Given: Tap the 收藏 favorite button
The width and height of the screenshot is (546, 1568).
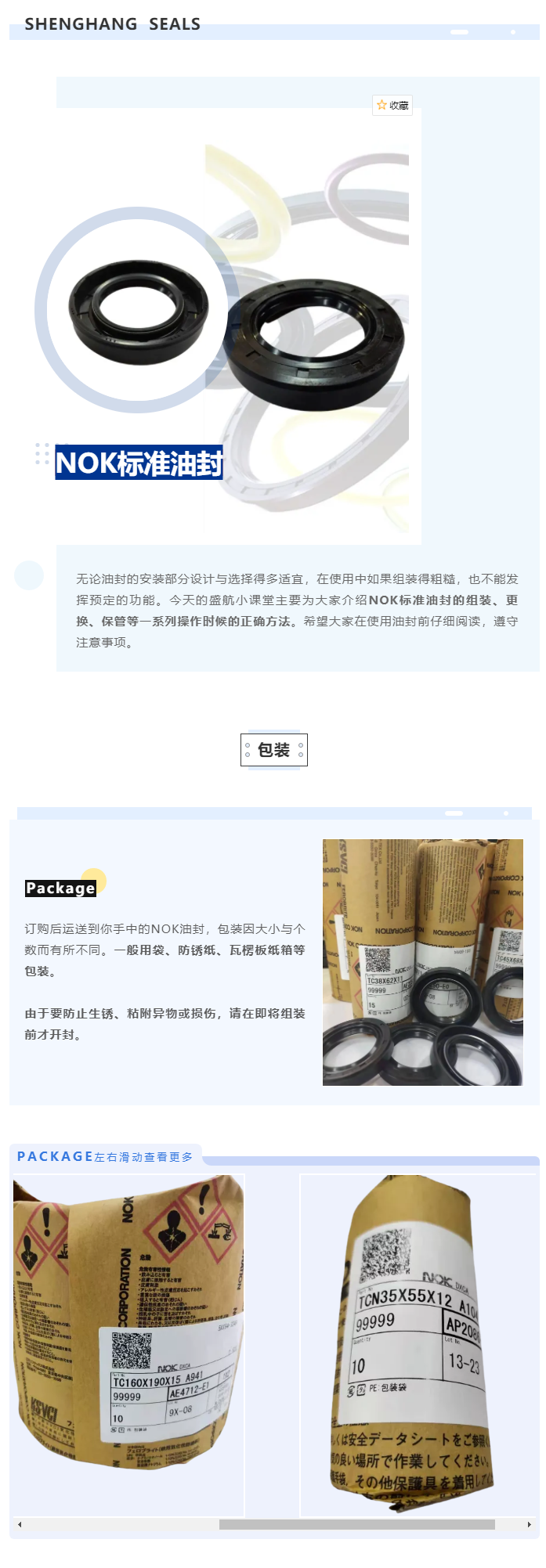Looking at the screenshot, I should [x=392, y=105].
